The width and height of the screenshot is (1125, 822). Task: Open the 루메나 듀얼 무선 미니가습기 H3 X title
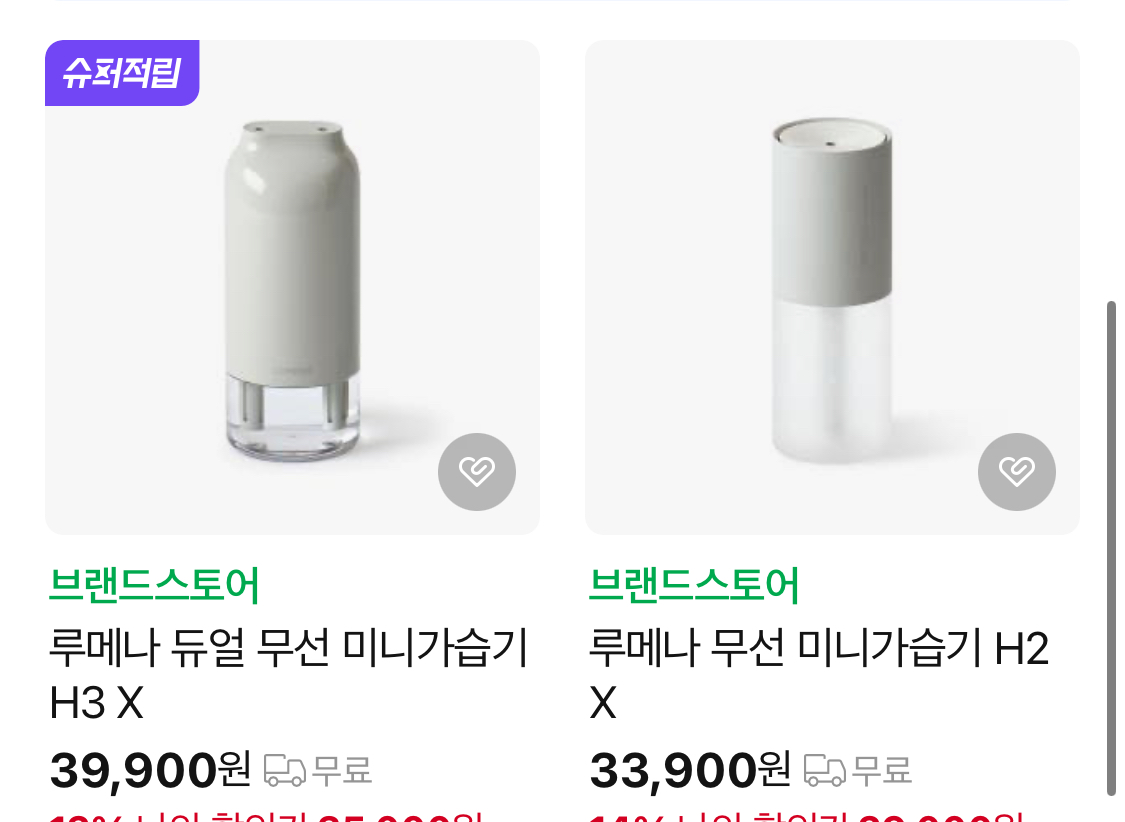click(x=288, y=674)
